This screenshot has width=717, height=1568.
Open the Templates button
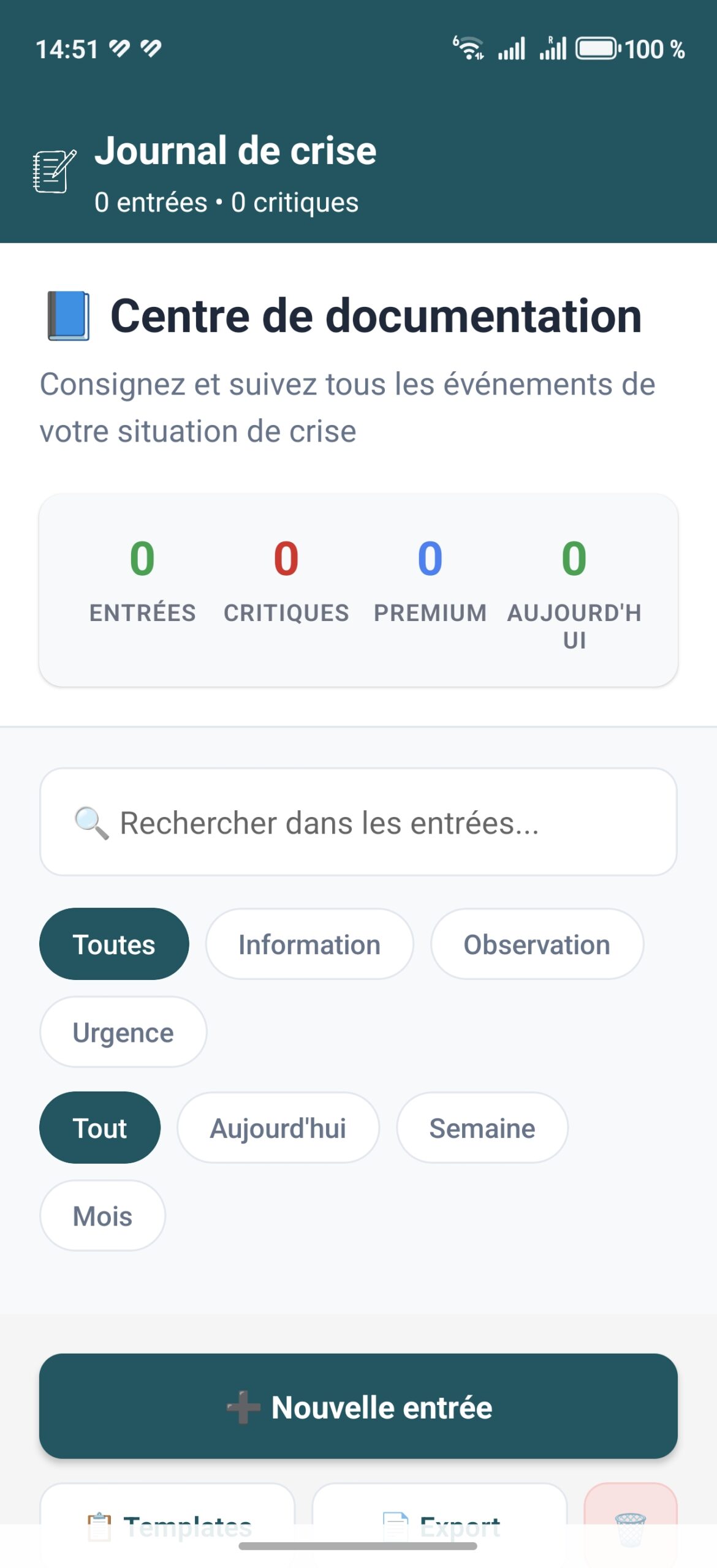coord(167,1524)
